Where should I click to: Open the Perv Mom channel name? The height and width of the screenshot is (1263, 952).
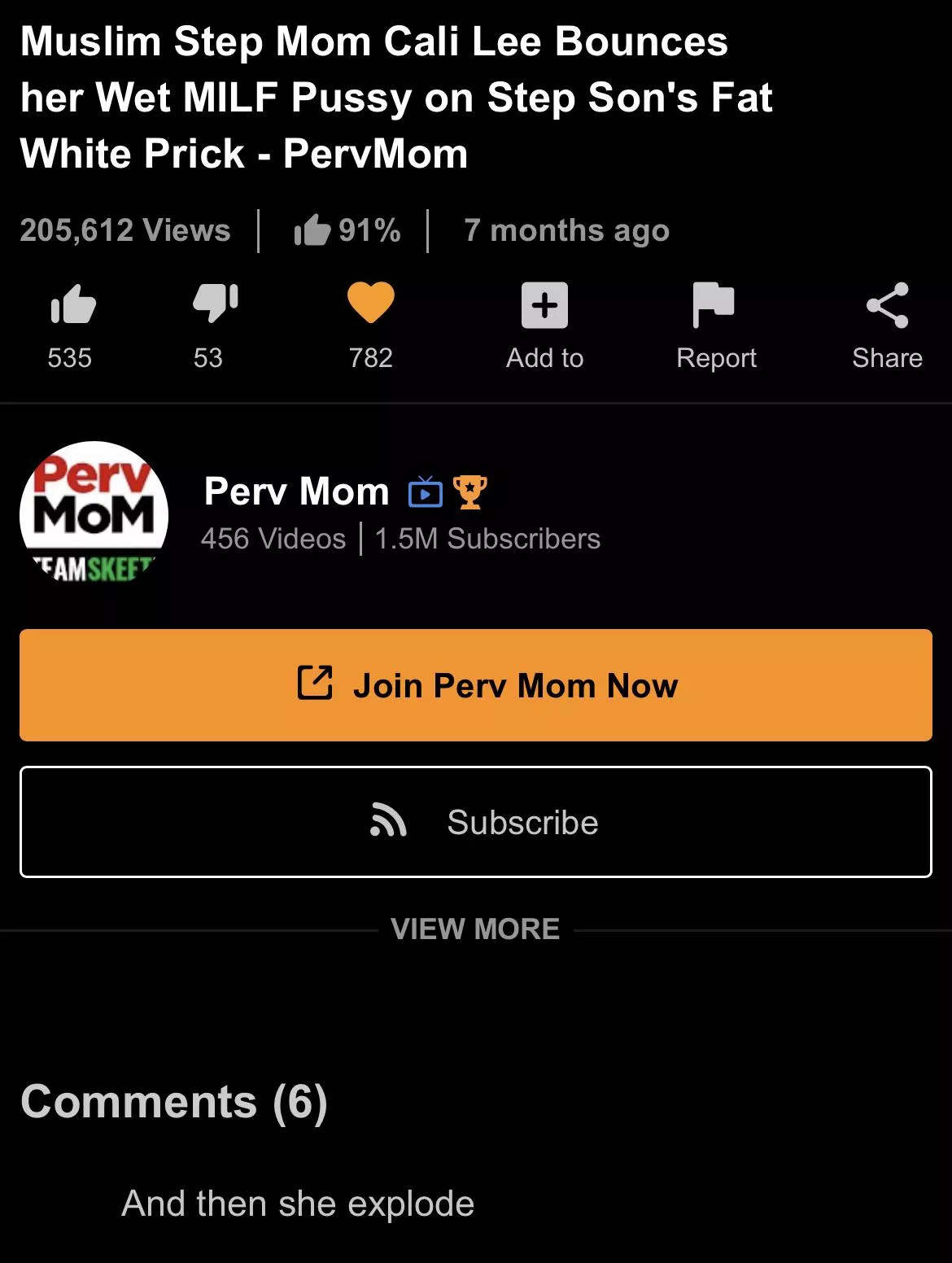(296, 492)
